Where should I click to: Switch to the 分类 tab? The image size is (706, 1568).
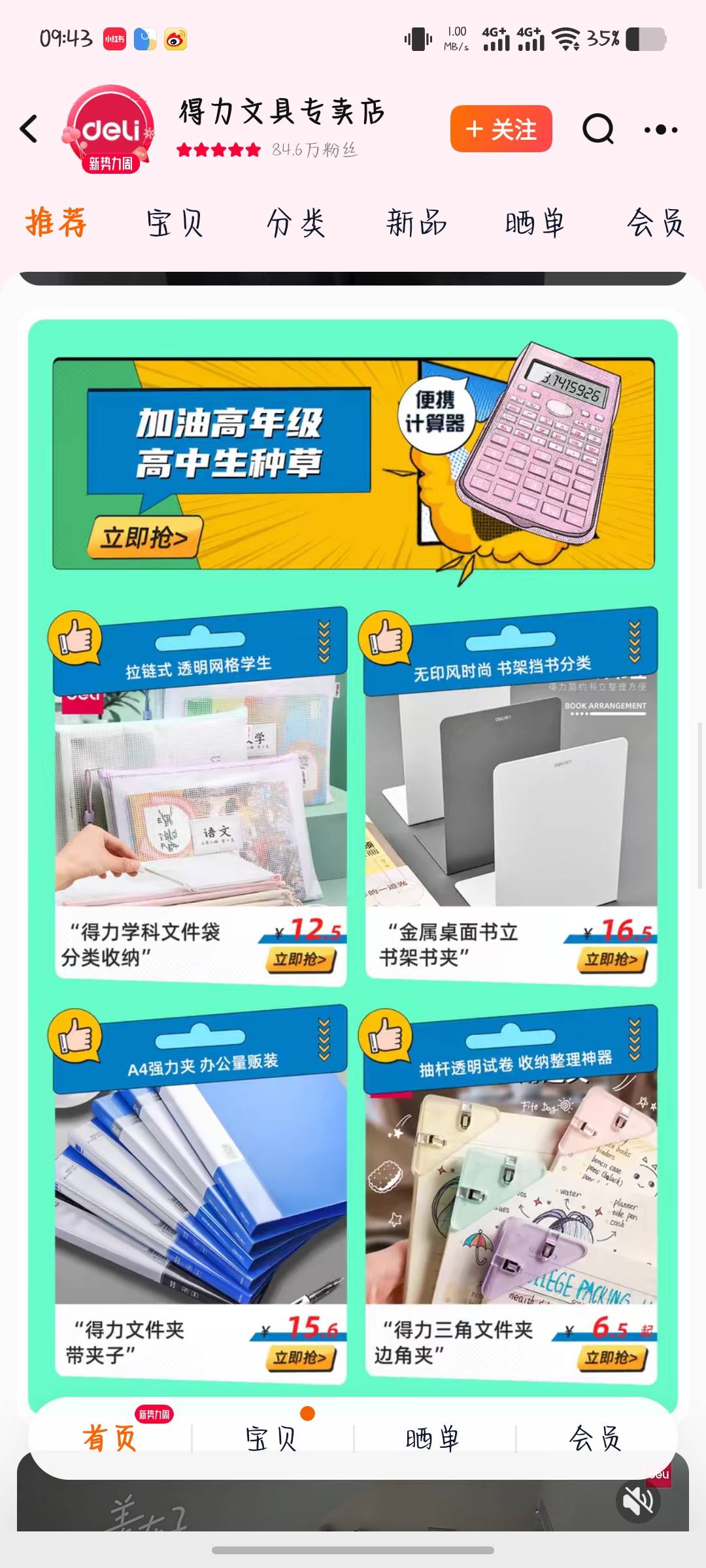tap(295, 223)
